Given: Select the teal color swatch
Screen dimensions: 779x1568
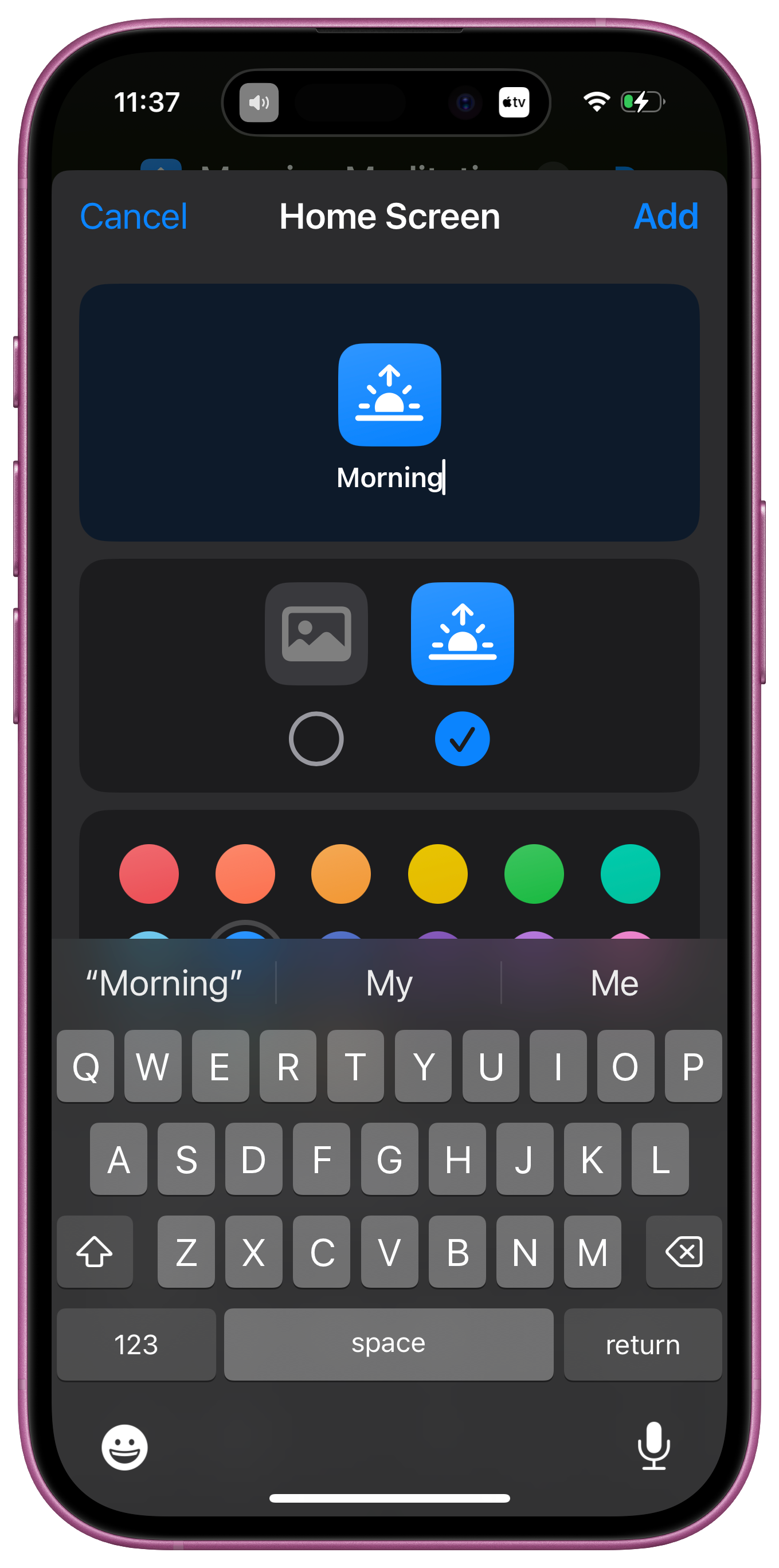Looking at the screenshot, I should coord(630,873).
